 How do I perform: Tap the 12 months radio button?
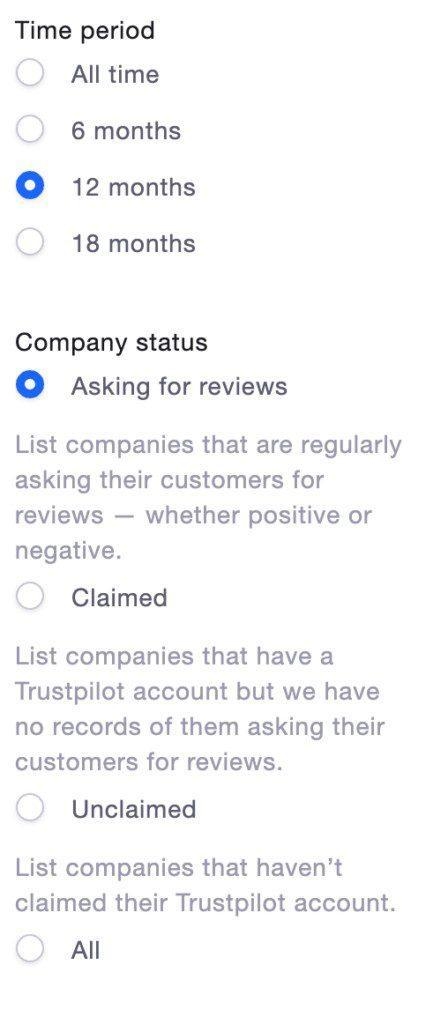point(30,187)
